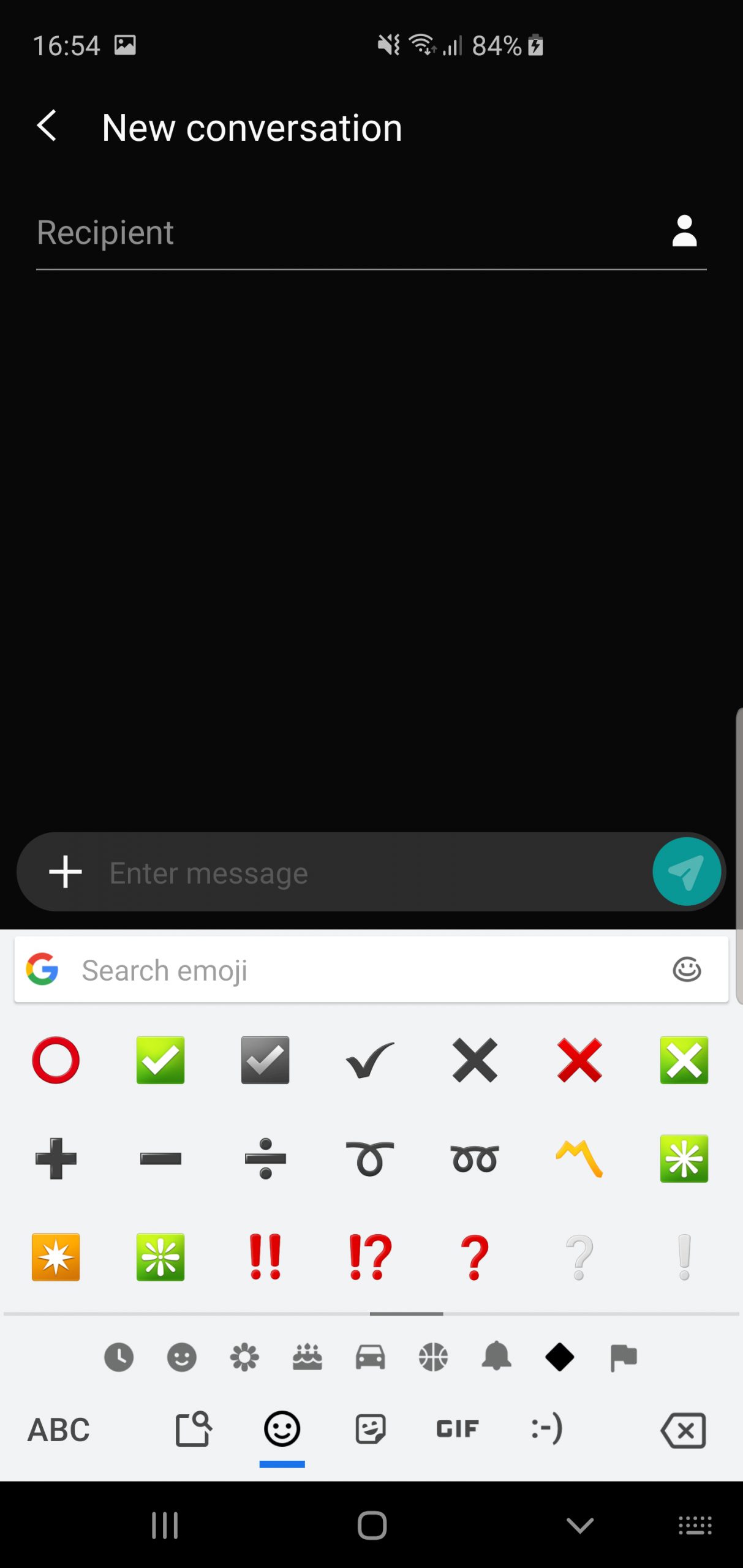Insert the heavy plus sign emoji

tap(56, 1158)
